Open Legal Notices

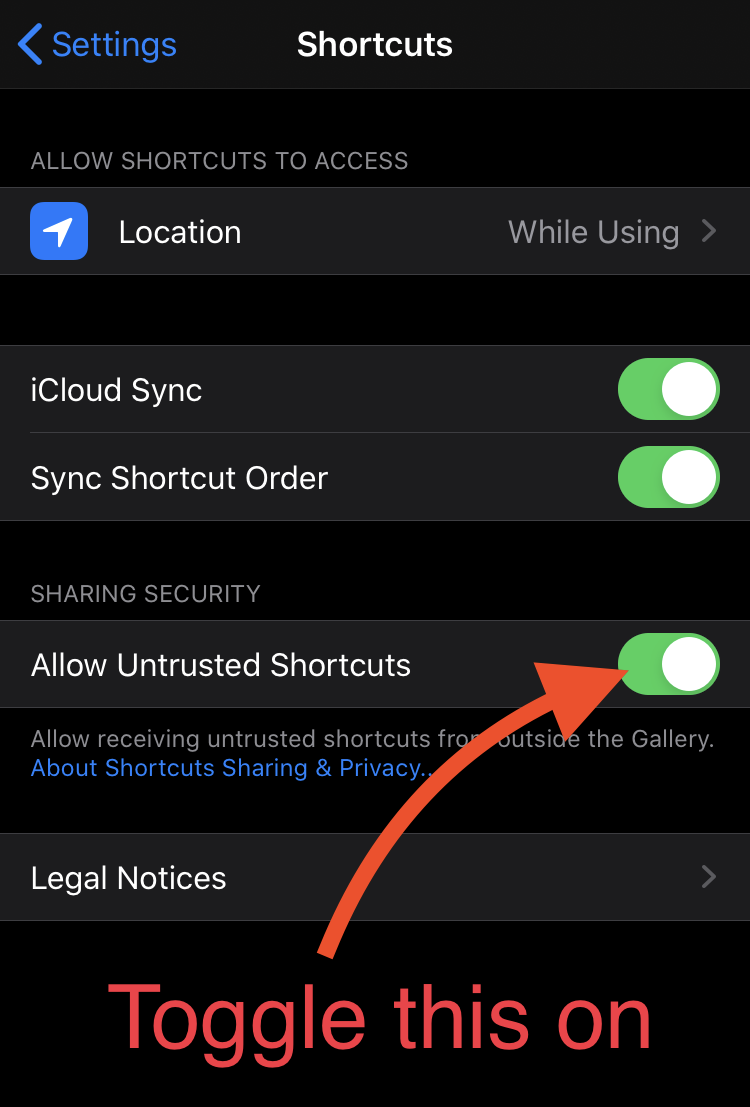click(375, 878)
